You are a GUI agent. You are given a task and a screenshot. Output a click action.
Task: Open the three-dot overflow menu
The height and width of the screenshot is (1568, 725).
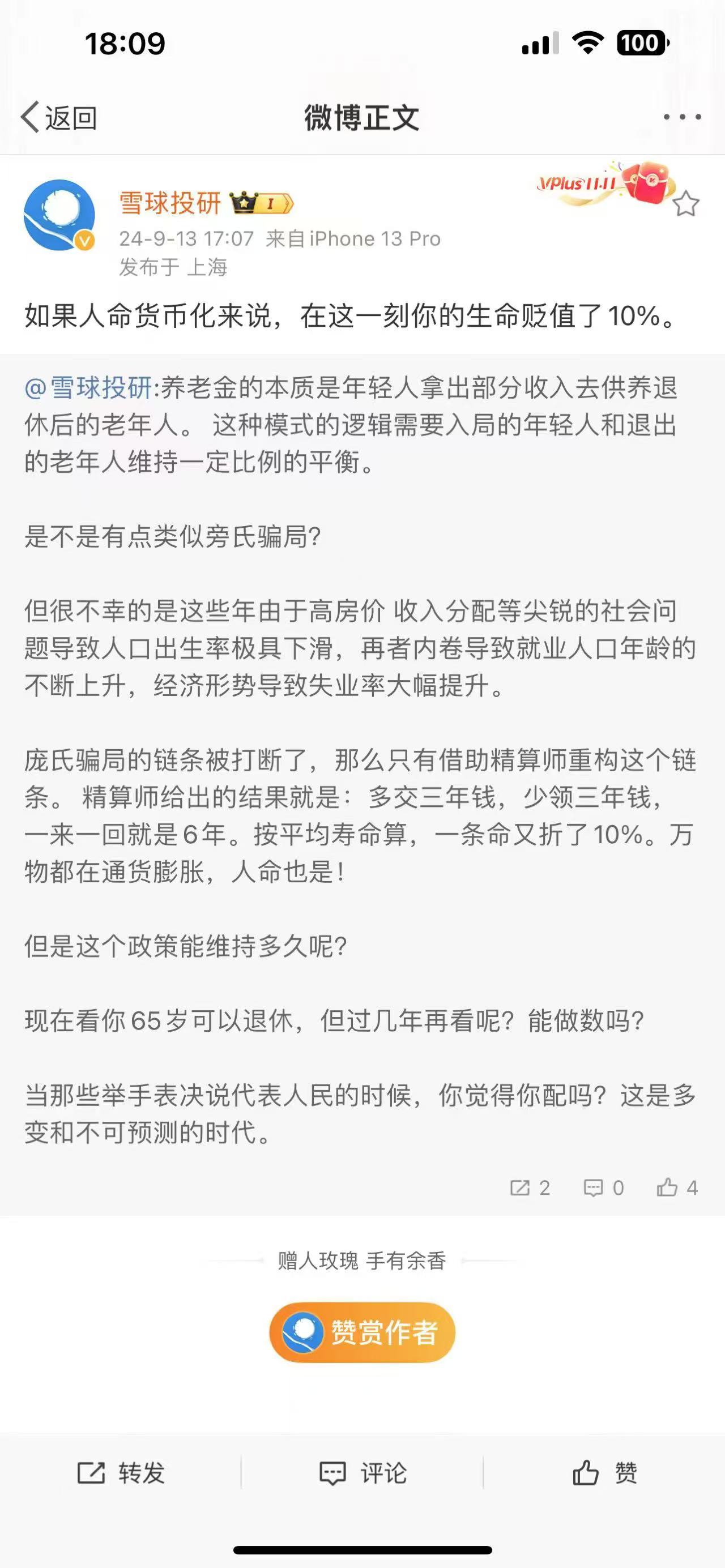pos(682,117)
